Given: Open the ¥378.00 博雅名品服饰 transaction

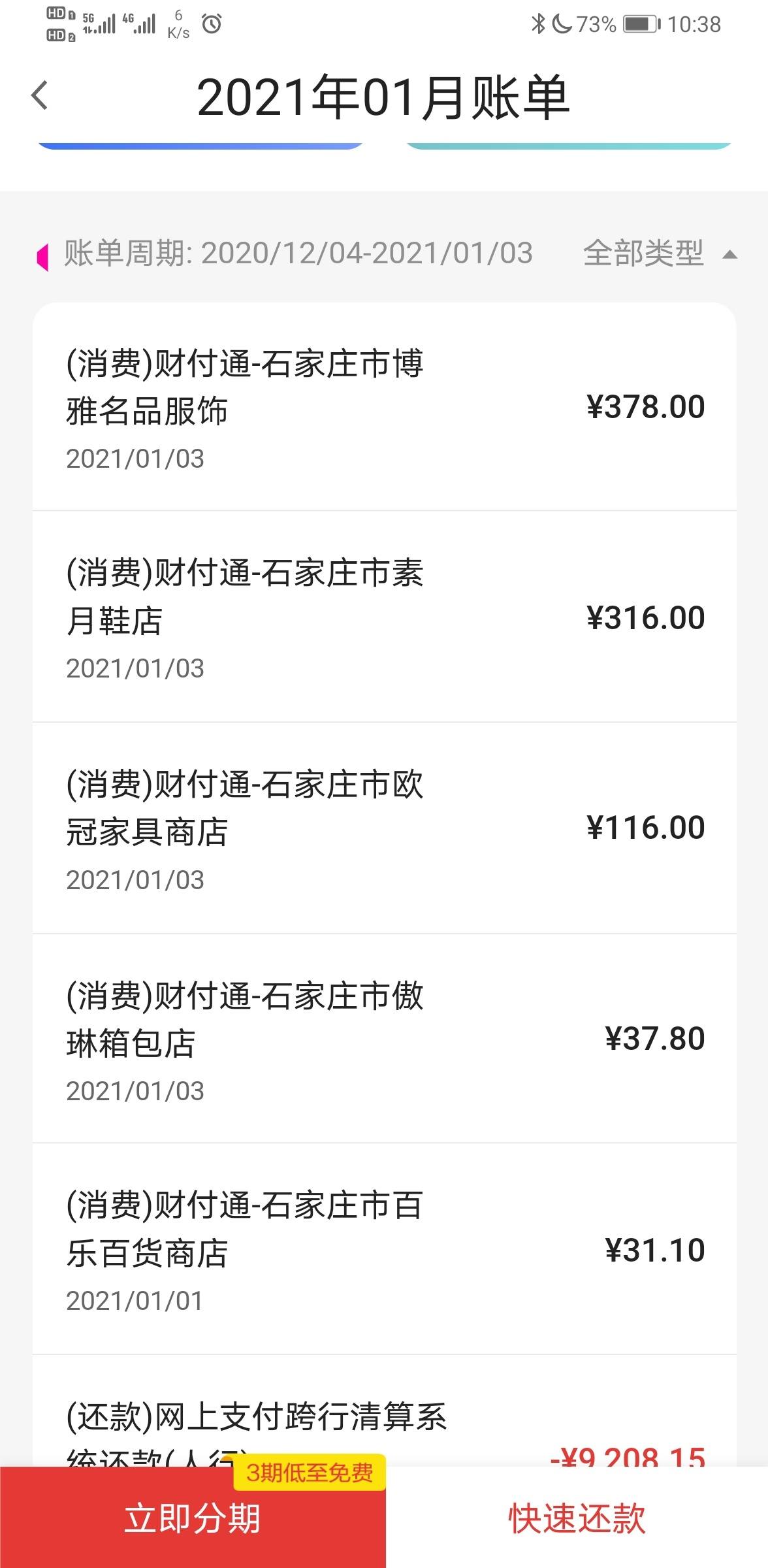Looking at the screenshot, I should (385, 407).
